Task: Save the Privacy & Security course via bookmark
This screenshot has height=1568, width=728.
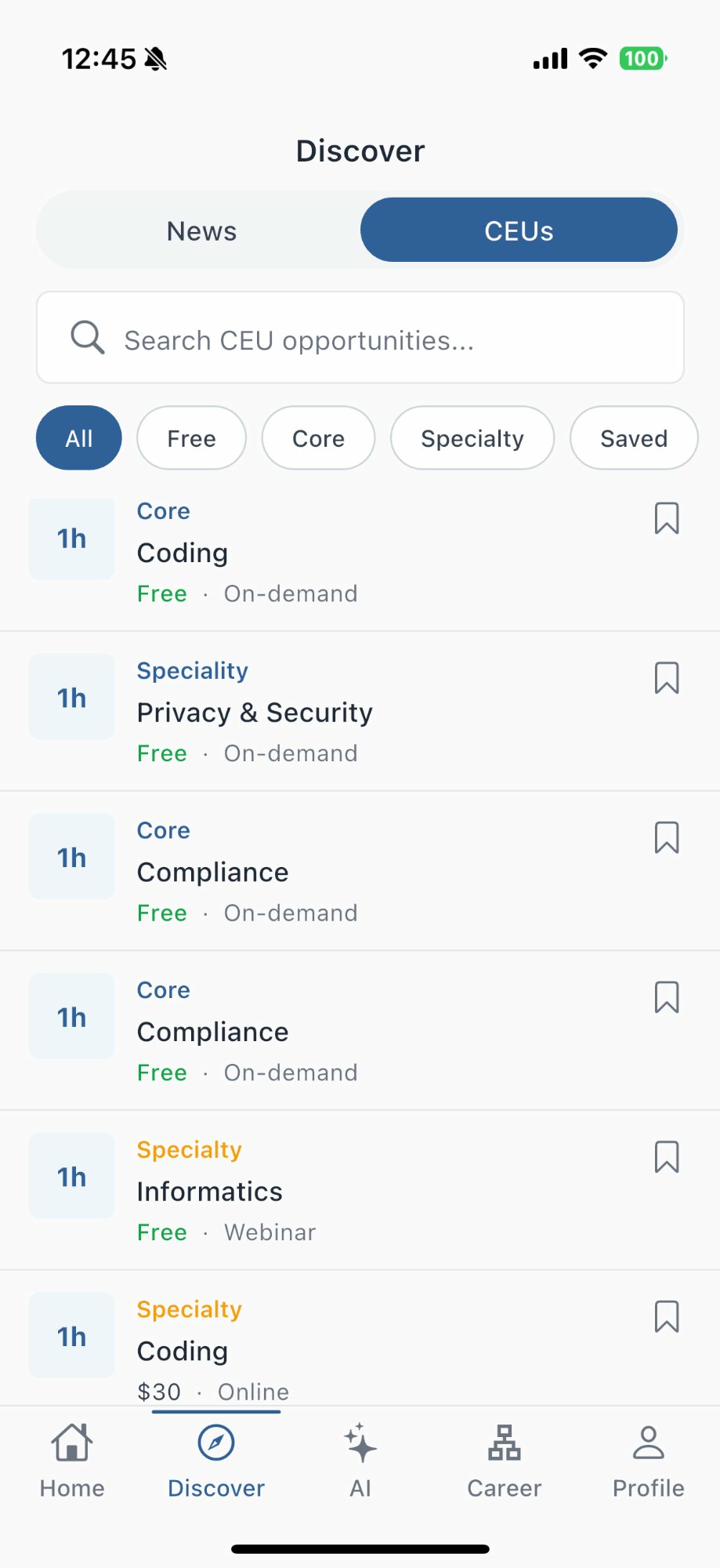Action: point(666,678)
